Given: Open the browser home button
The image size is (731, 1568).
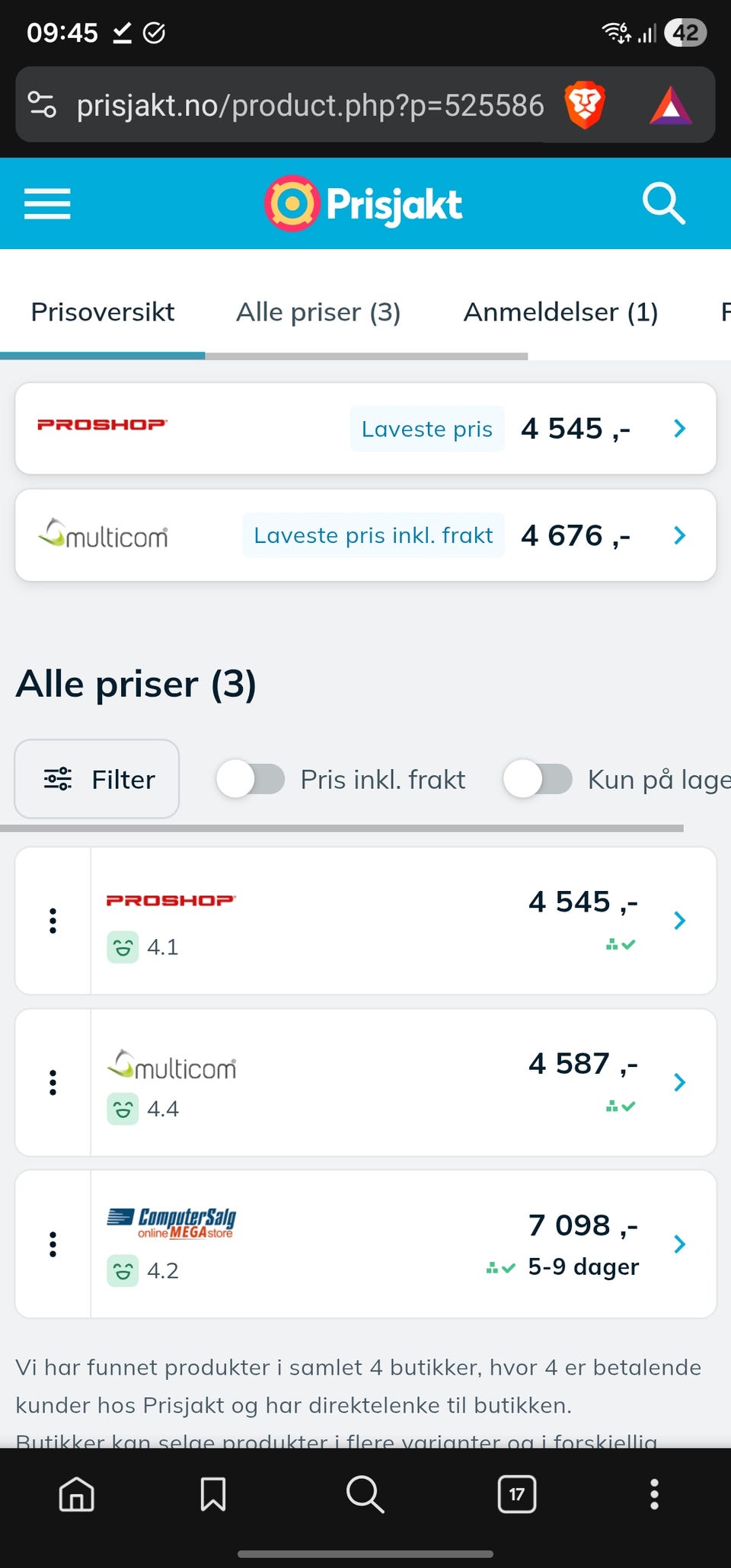Looking at the screenshot, I should (x=76, y=1494).
